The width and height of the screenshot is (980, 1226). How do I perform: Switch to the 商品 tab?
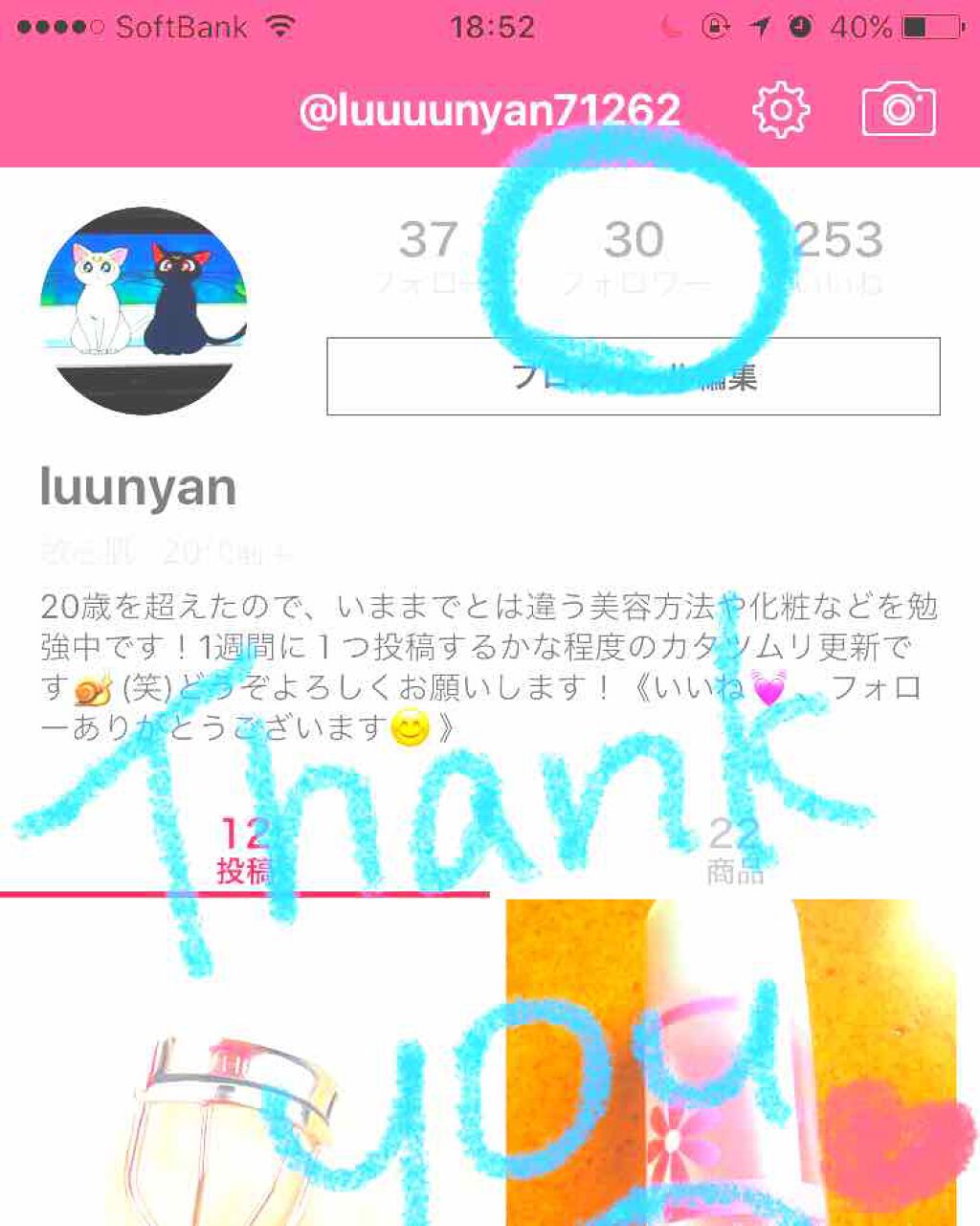[x=734, y=850]
